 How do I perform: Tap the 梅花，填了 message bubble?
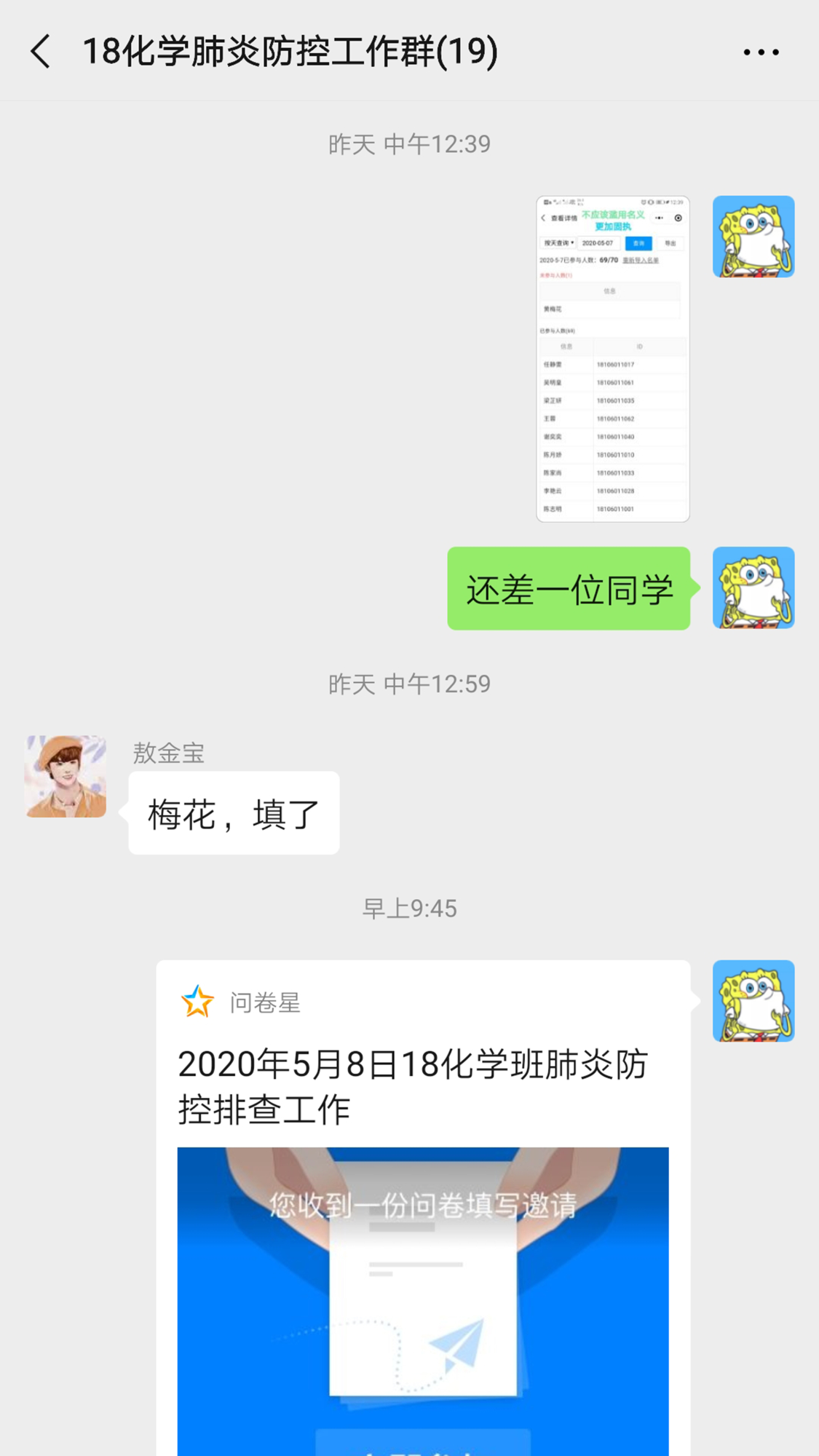click(x=234, y=813)
